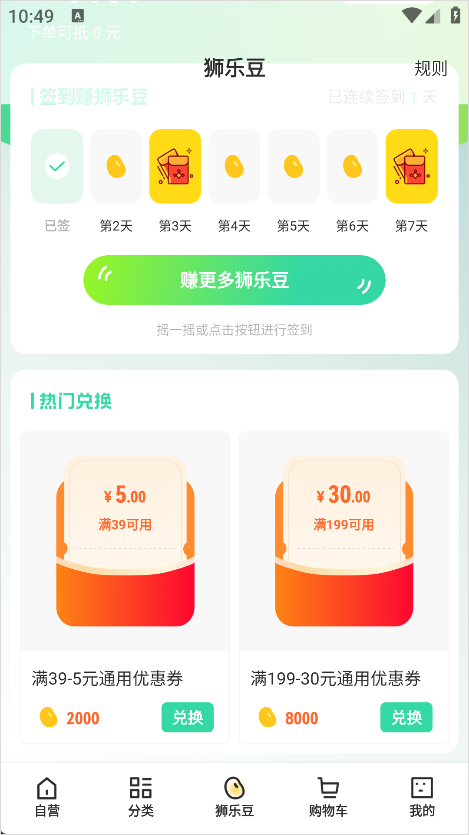
Task: Open the 满199-30元通用优惠券 card
Action: [344, 587]
